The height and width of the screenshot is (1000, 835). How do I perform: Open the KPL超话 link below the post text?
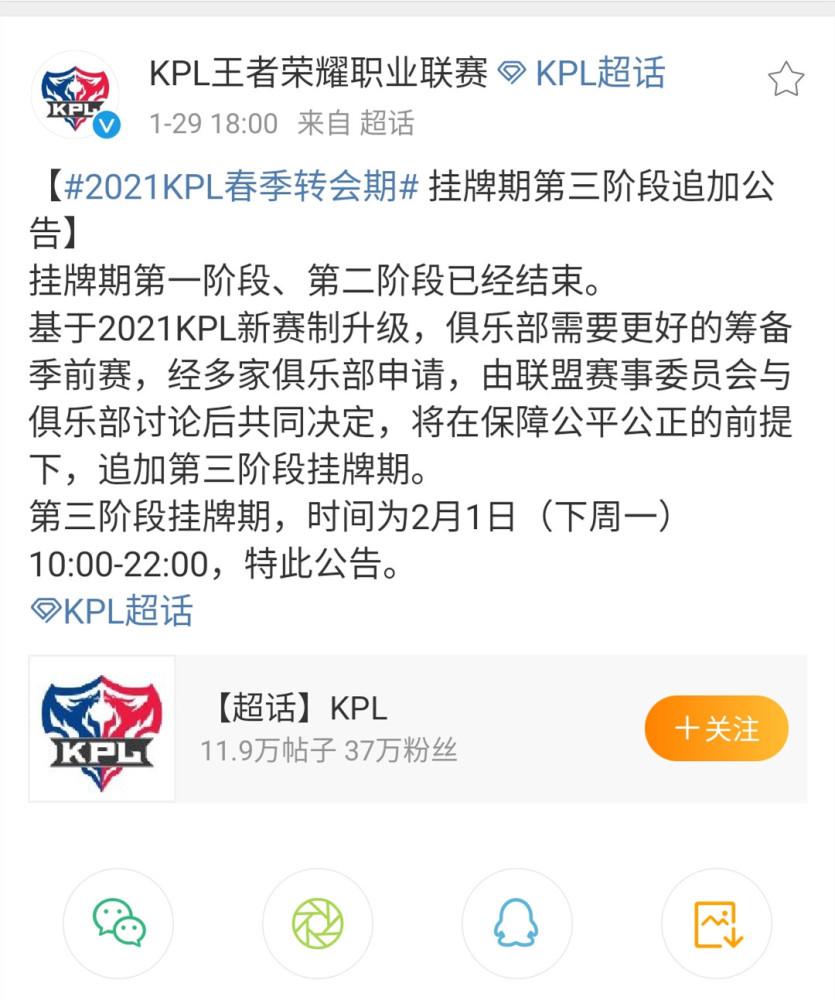pos(112,609)
